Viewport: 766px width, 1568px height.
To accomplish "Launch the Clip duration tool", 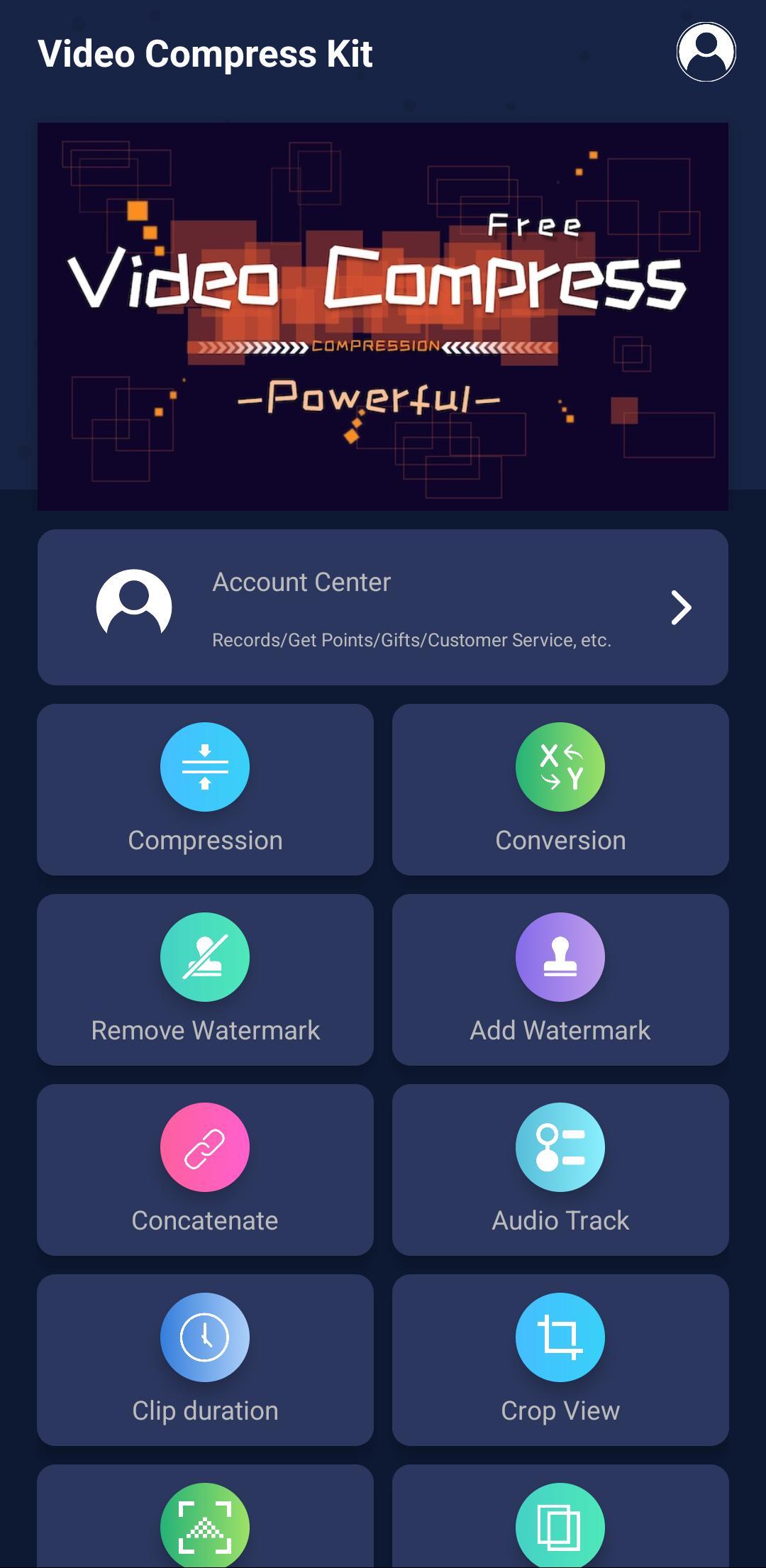I will point(205,1360).
